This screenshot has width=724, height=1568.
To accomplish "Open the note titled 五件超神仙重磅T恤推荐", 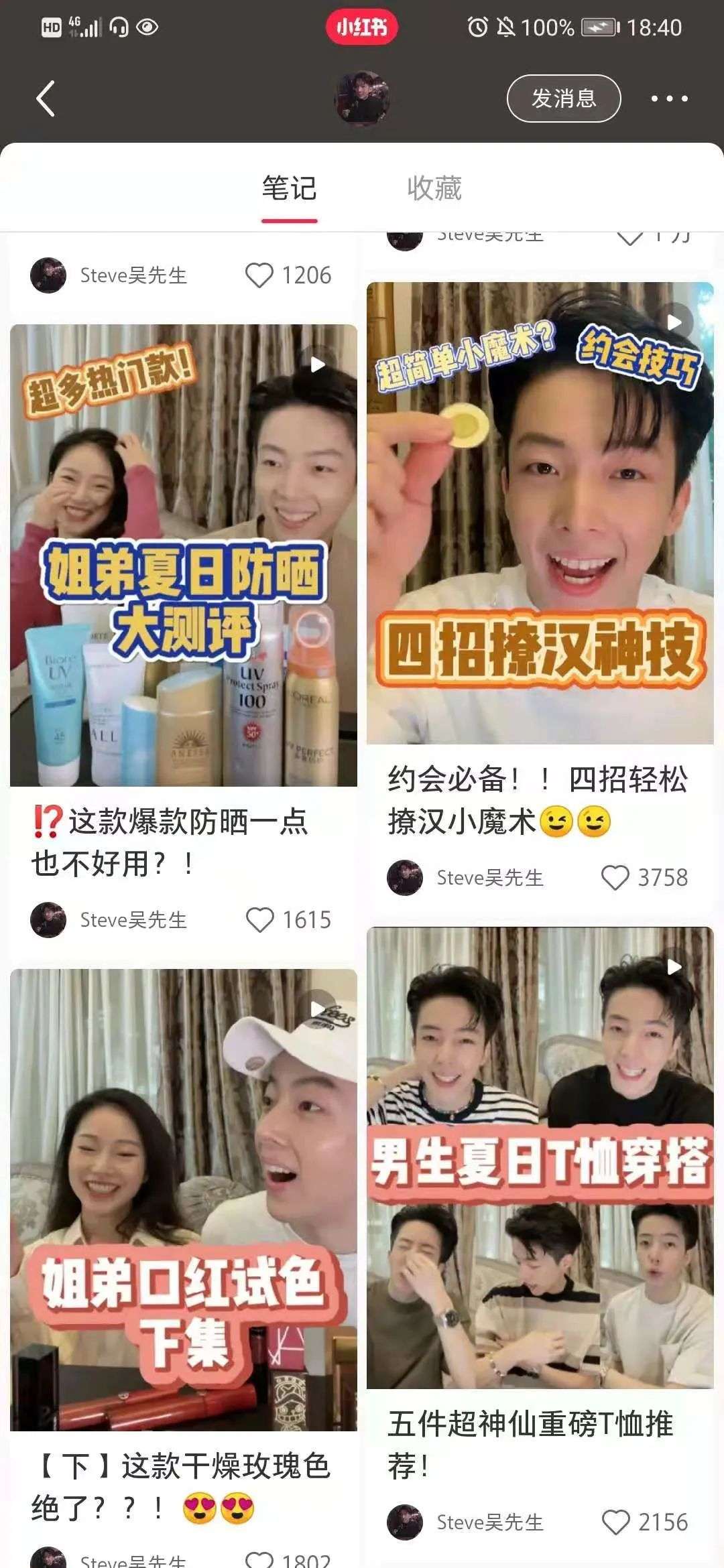I will [x=531, y=1445].
